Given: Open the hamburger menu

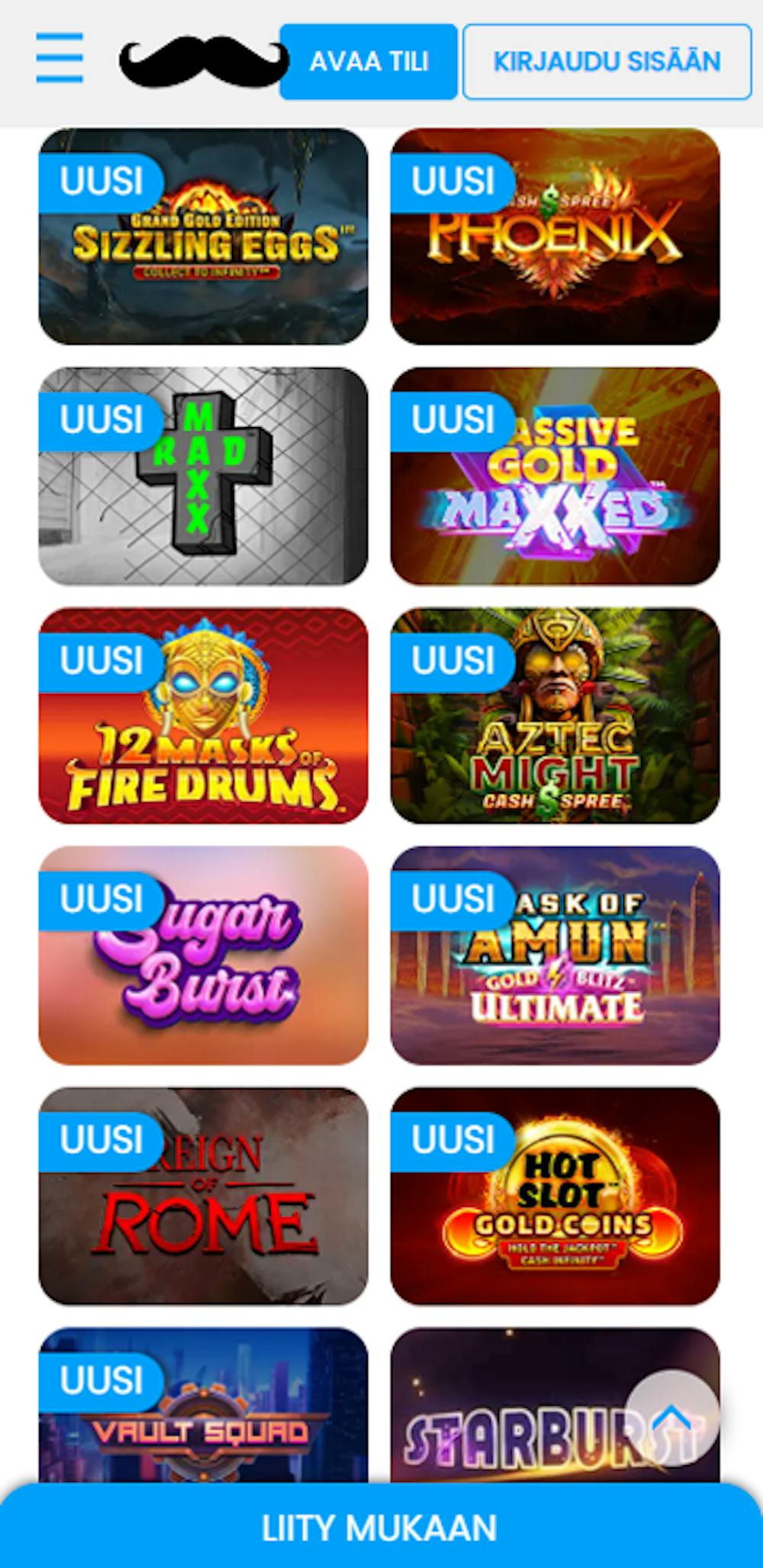Looking at the screenshot, I should click(60, 58).
